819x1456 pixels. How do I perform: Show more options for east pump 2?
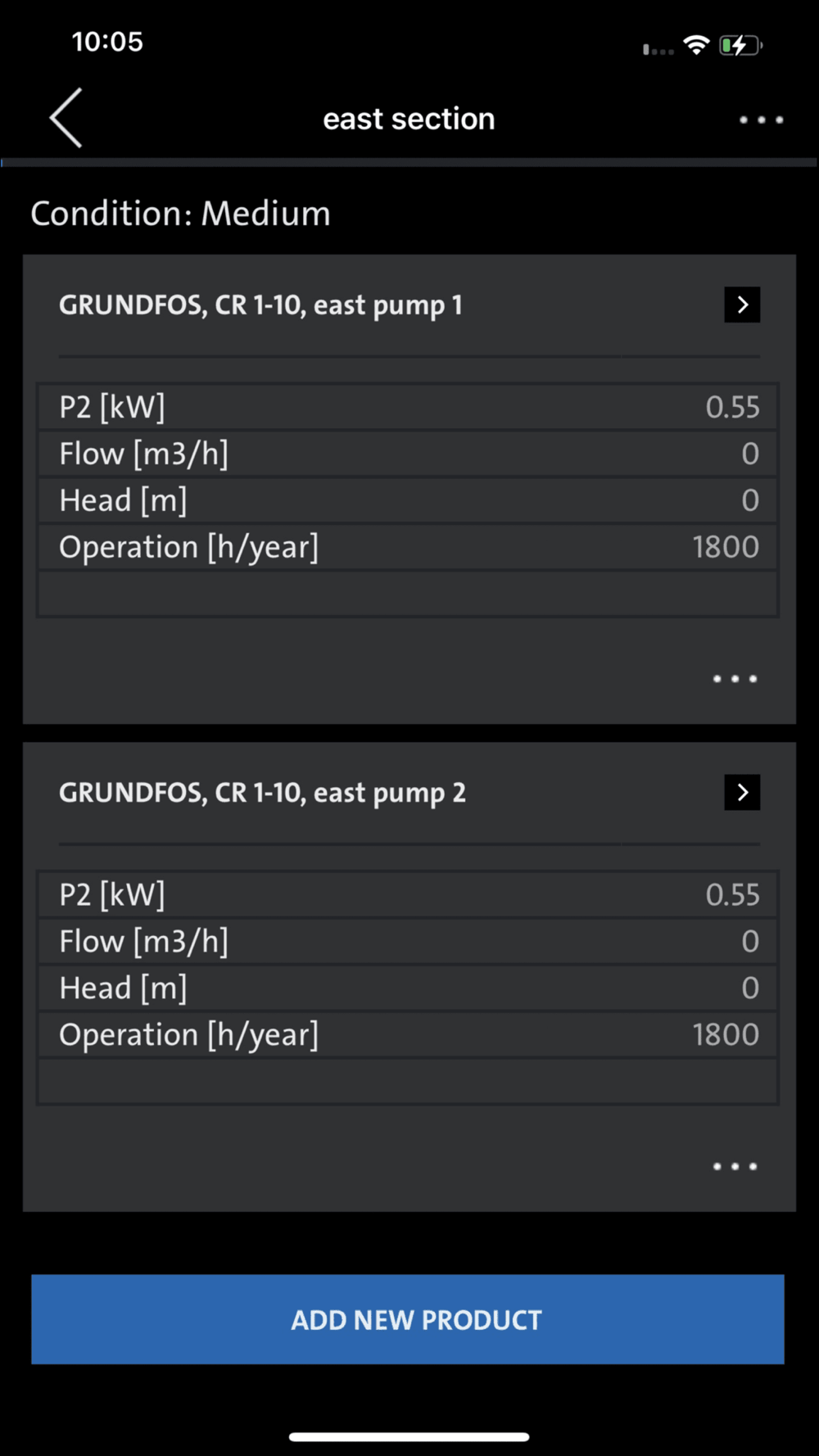735,1166
